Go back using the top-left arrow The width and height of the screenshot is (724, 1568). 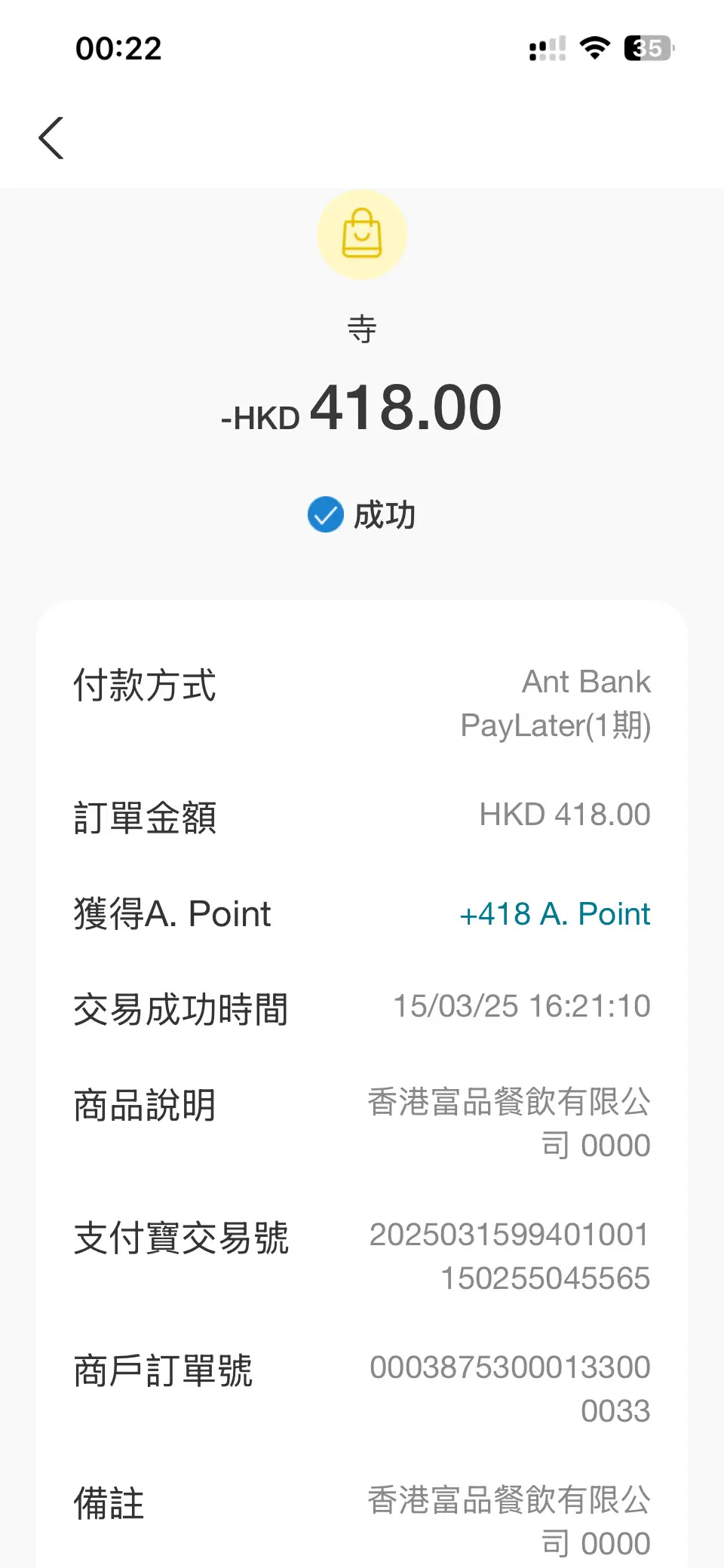click(x=51, y=138)
